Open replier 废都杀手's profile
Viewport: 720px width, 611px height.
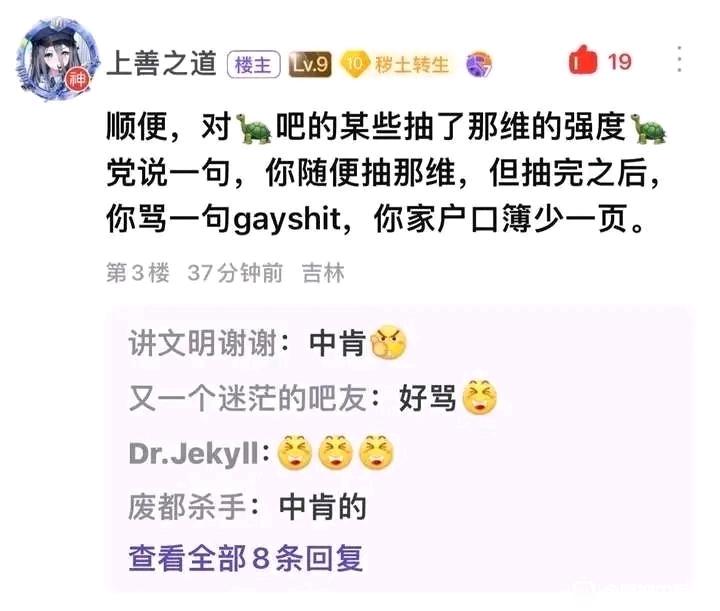187,507
